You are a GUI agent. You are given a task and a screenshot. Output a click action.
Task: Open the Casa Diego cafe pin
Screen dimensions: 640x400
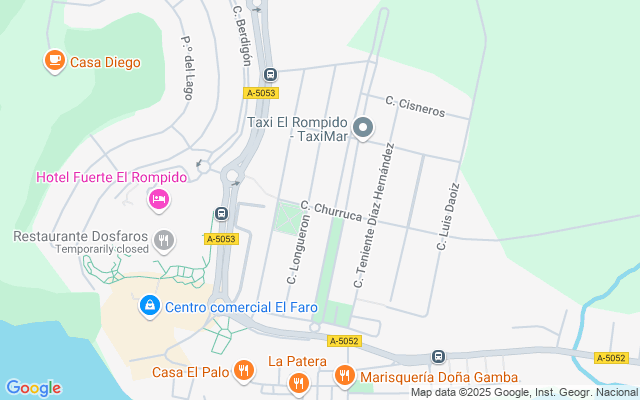[x=55, y=61]
